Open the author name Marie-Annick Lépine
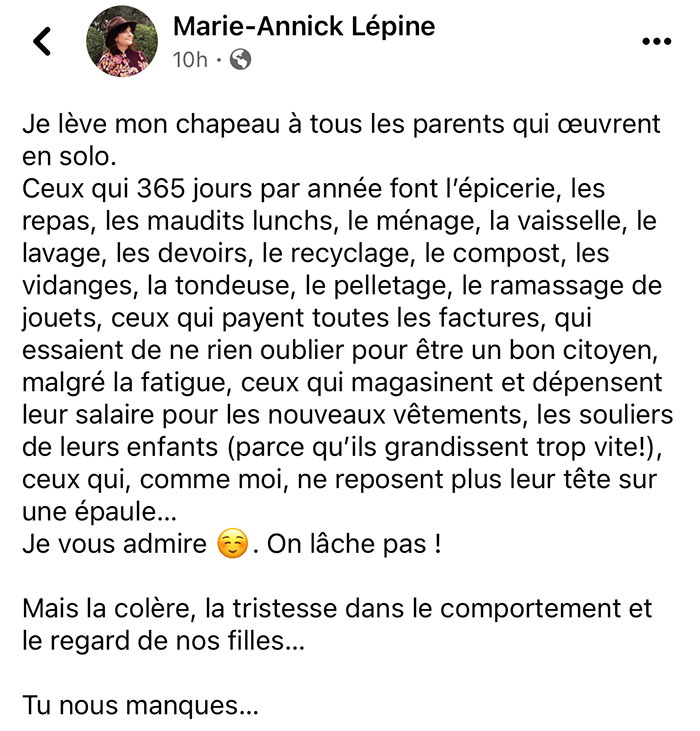 click(304, 26)
